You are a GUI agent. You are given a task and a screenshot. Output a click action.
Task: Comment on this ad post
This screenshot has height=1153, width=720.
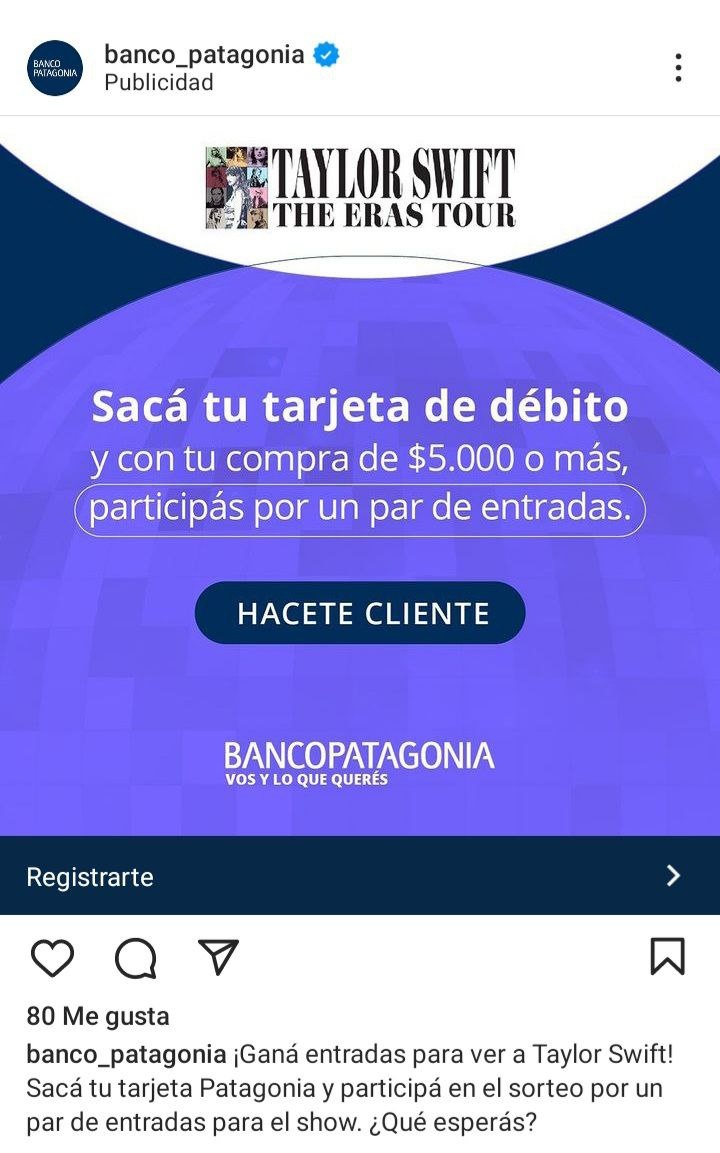click(x=136, y=958)
